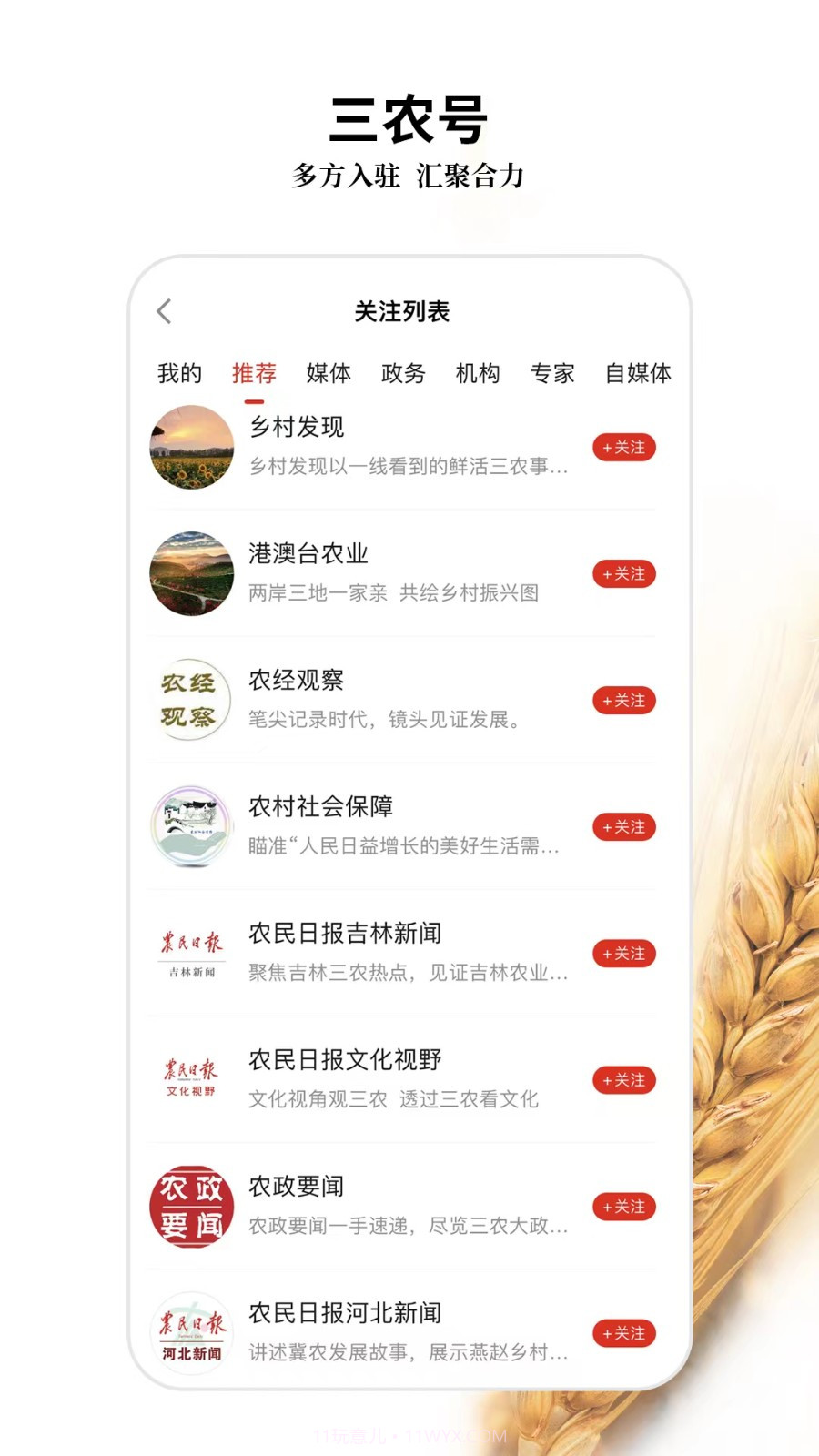Open the 农民日报吉林新闻 logo
The height and width of the screenshot is (1456, 819).
coord(190,953)
